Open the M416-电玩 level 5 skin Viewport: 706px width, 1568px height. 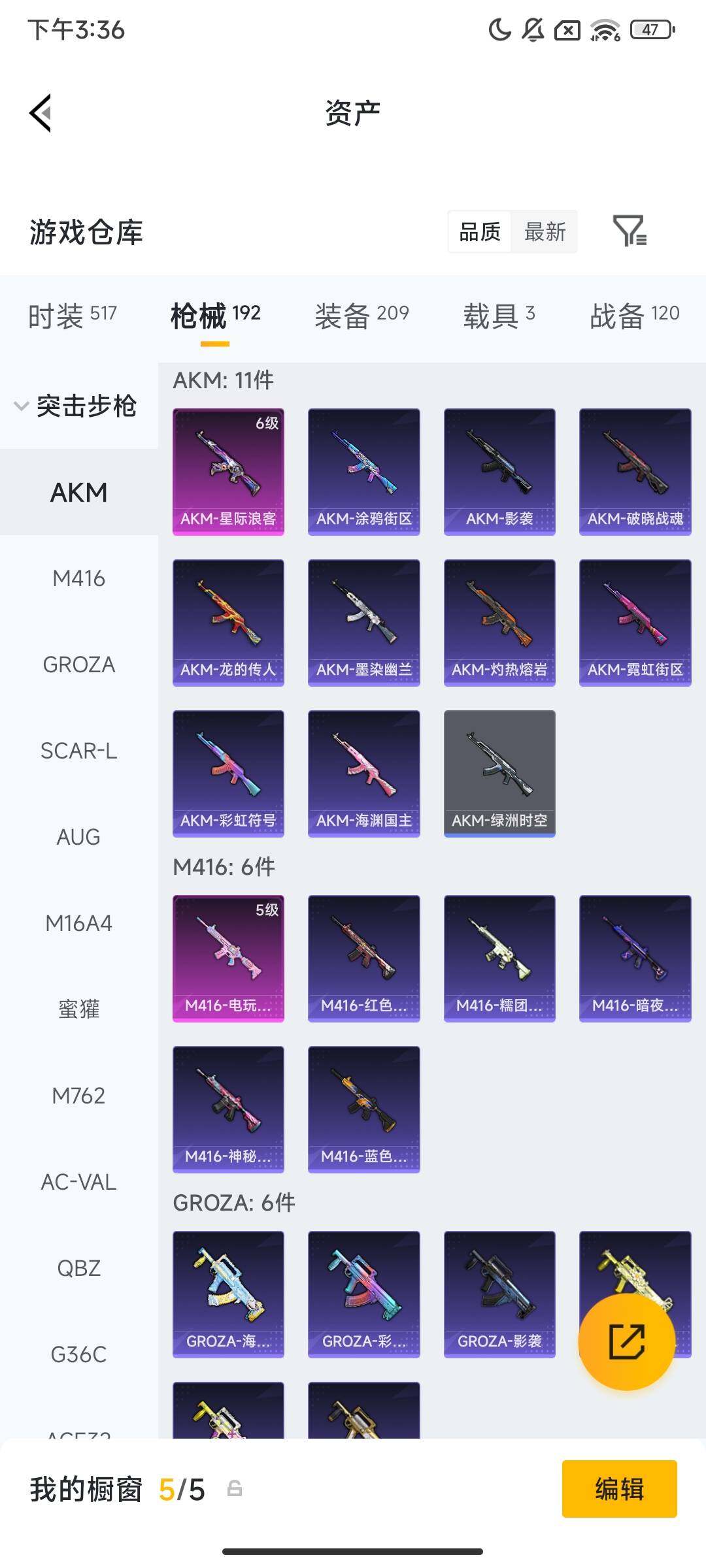[x=228, y=958]
